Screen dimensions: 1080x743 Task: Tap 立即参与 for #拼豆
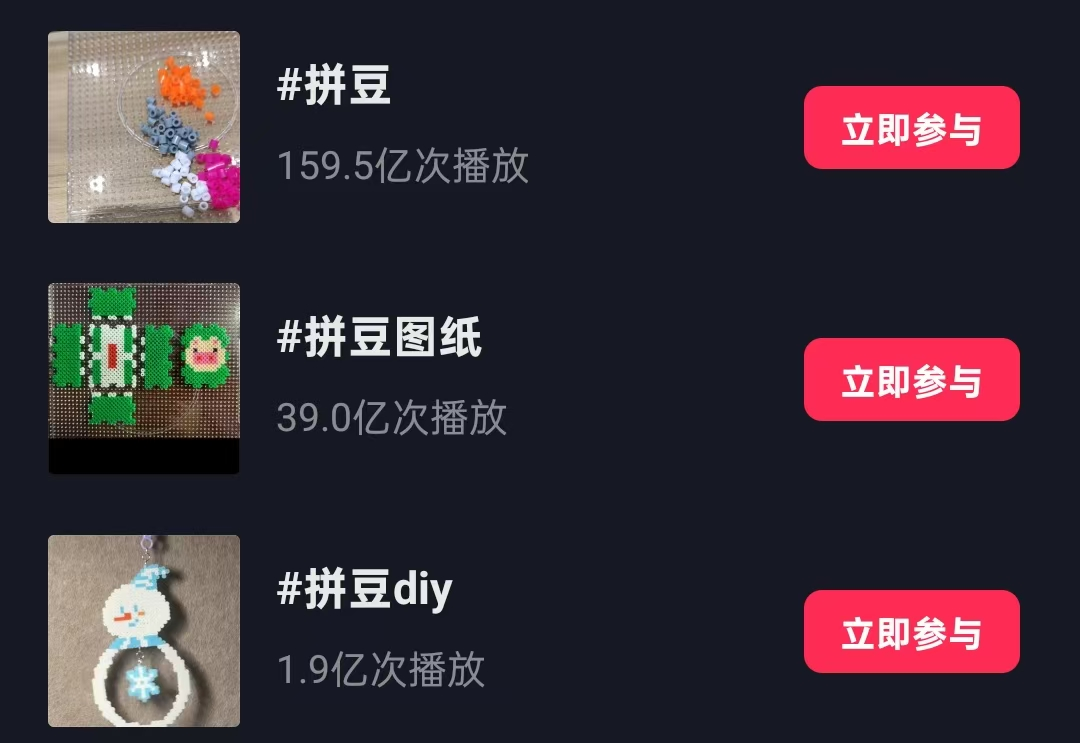pos(911,128)
